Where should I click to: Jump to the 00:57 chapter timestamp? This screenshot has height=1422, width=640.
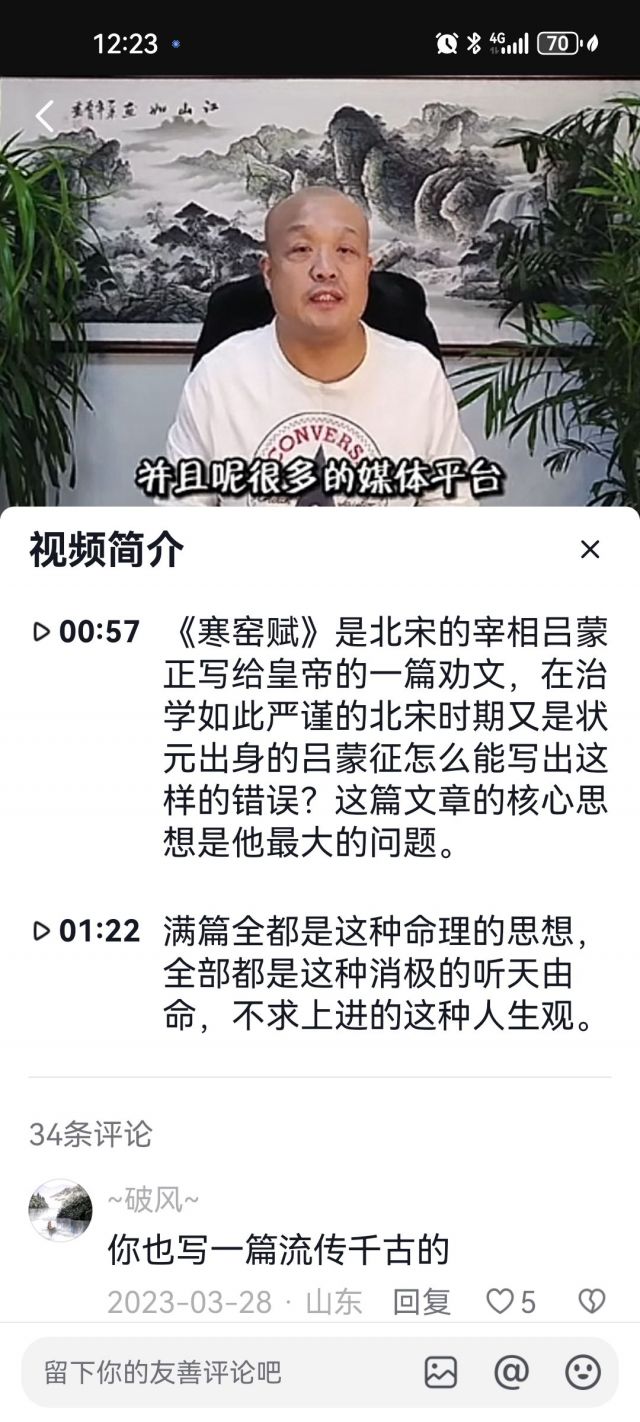click(x=86, y=632)
